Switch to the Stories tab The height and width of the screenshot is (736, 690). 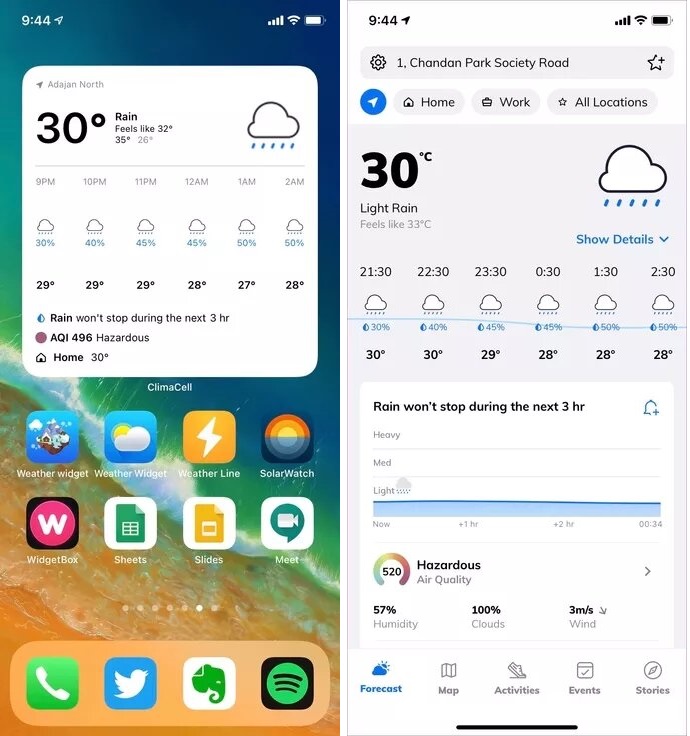click(x=653, y=677)
